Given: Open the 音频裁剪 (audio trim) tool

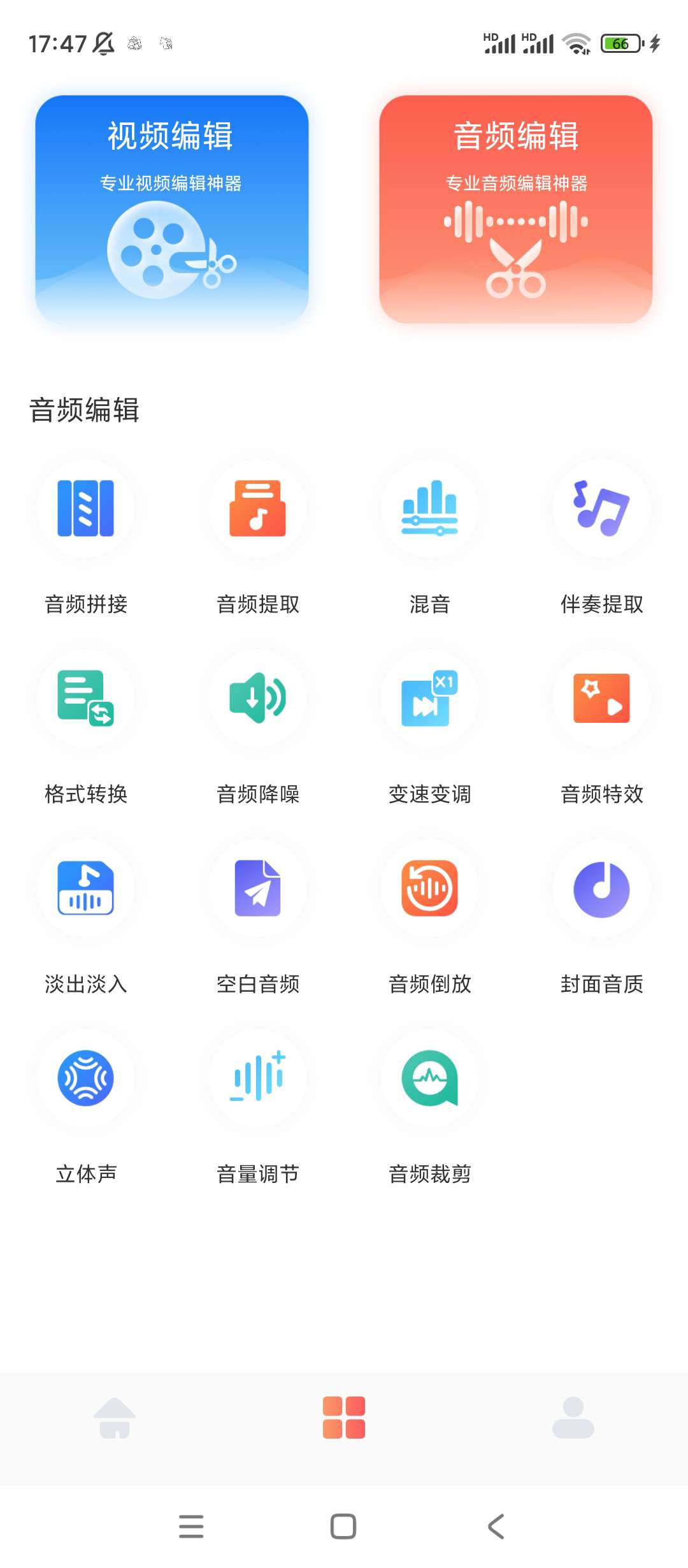Looking at the screenshot, I should (x=430, y=1080).
